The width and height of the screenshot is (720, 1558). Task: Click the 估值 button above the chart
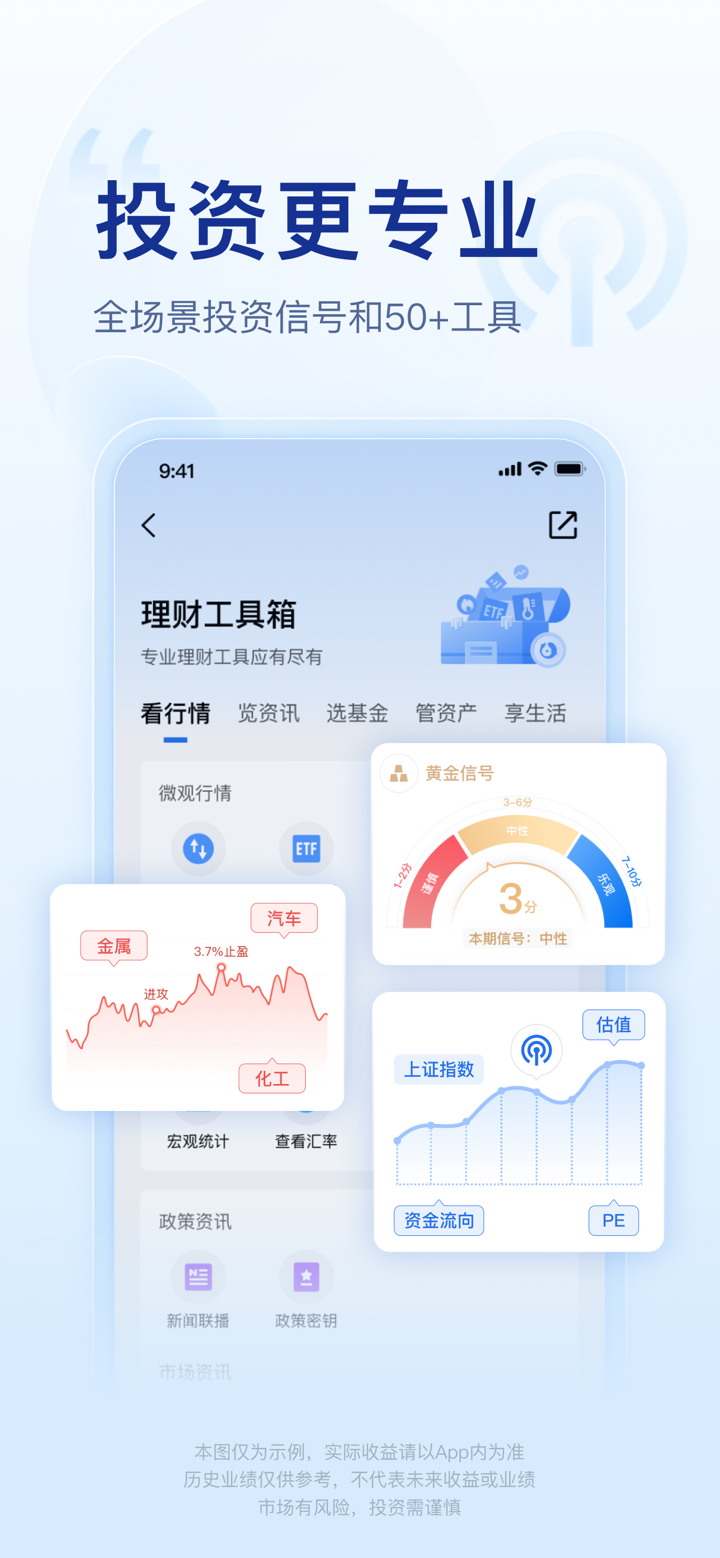coord(613,1025)
